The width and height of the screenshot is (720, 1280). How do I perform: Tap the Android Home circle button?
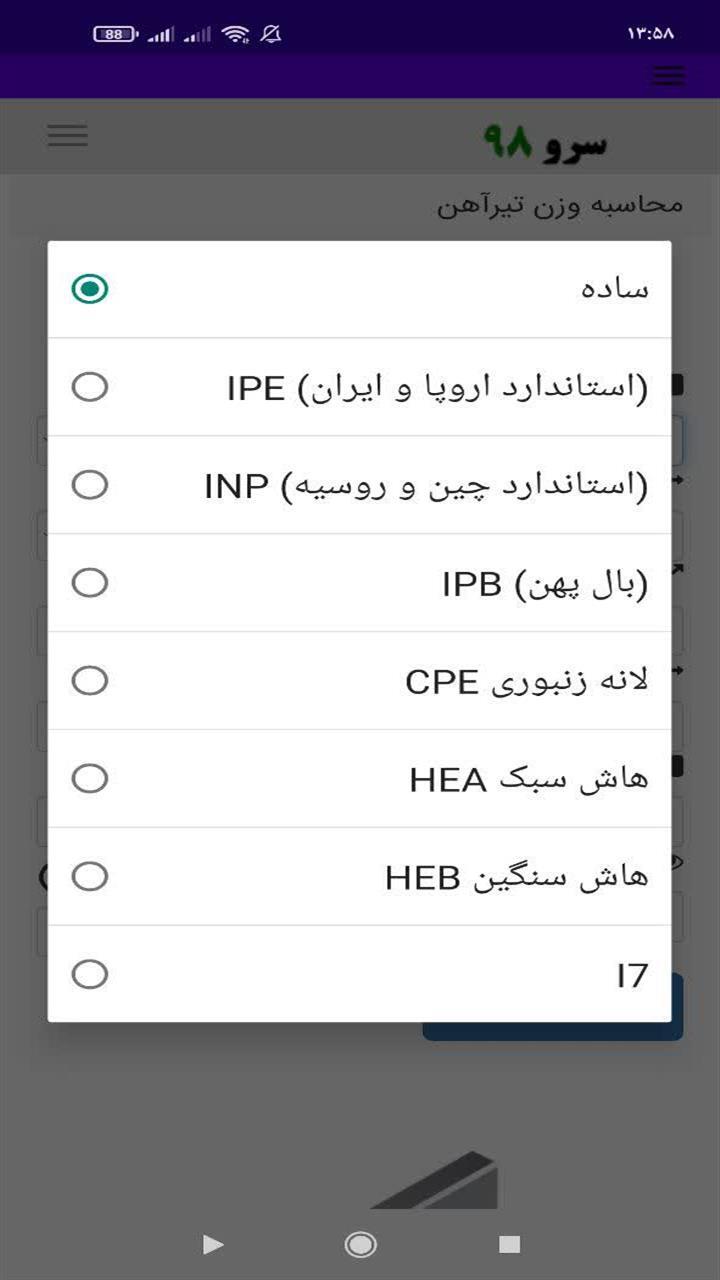click(x=360, y=1245)
